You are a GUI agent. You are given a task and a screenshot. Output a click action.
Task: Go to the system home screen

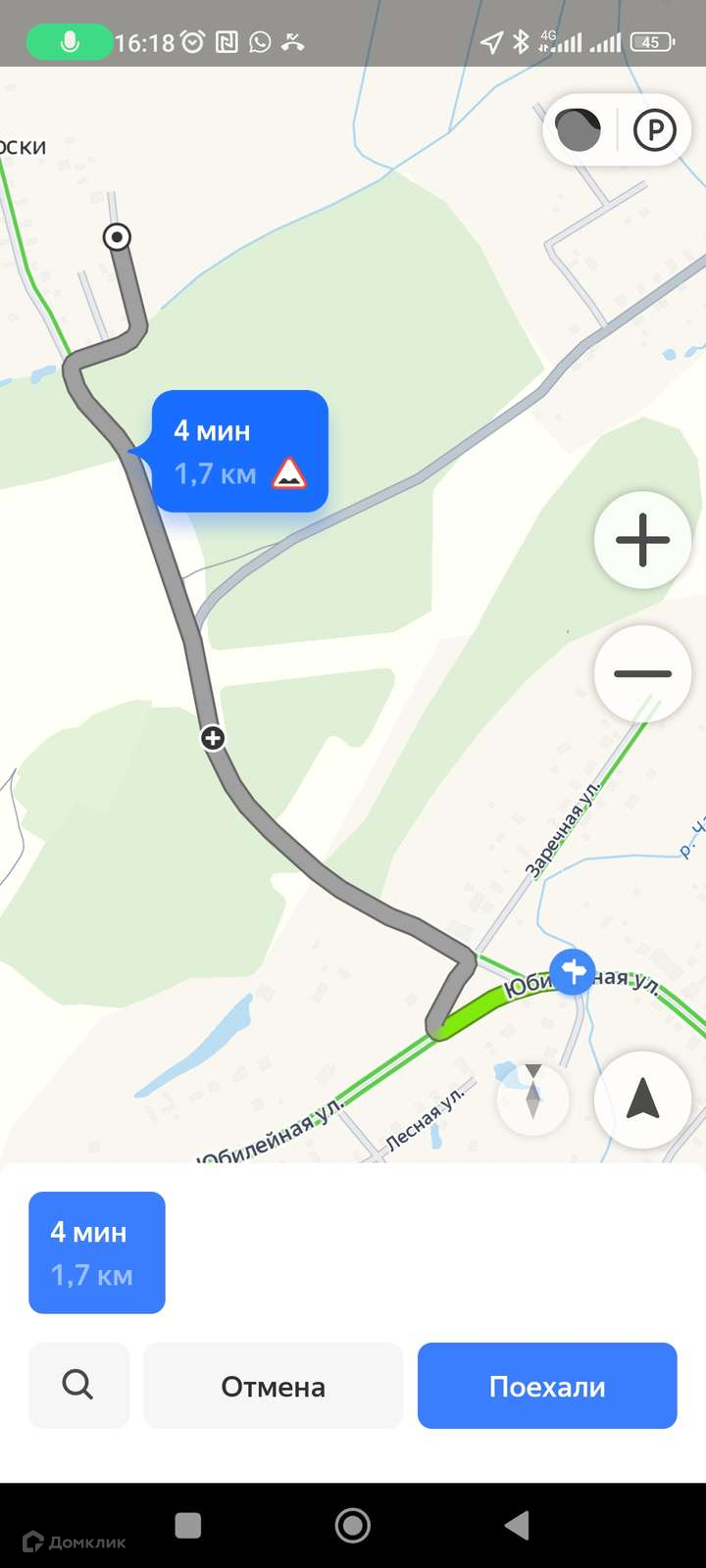(352, 1525)
